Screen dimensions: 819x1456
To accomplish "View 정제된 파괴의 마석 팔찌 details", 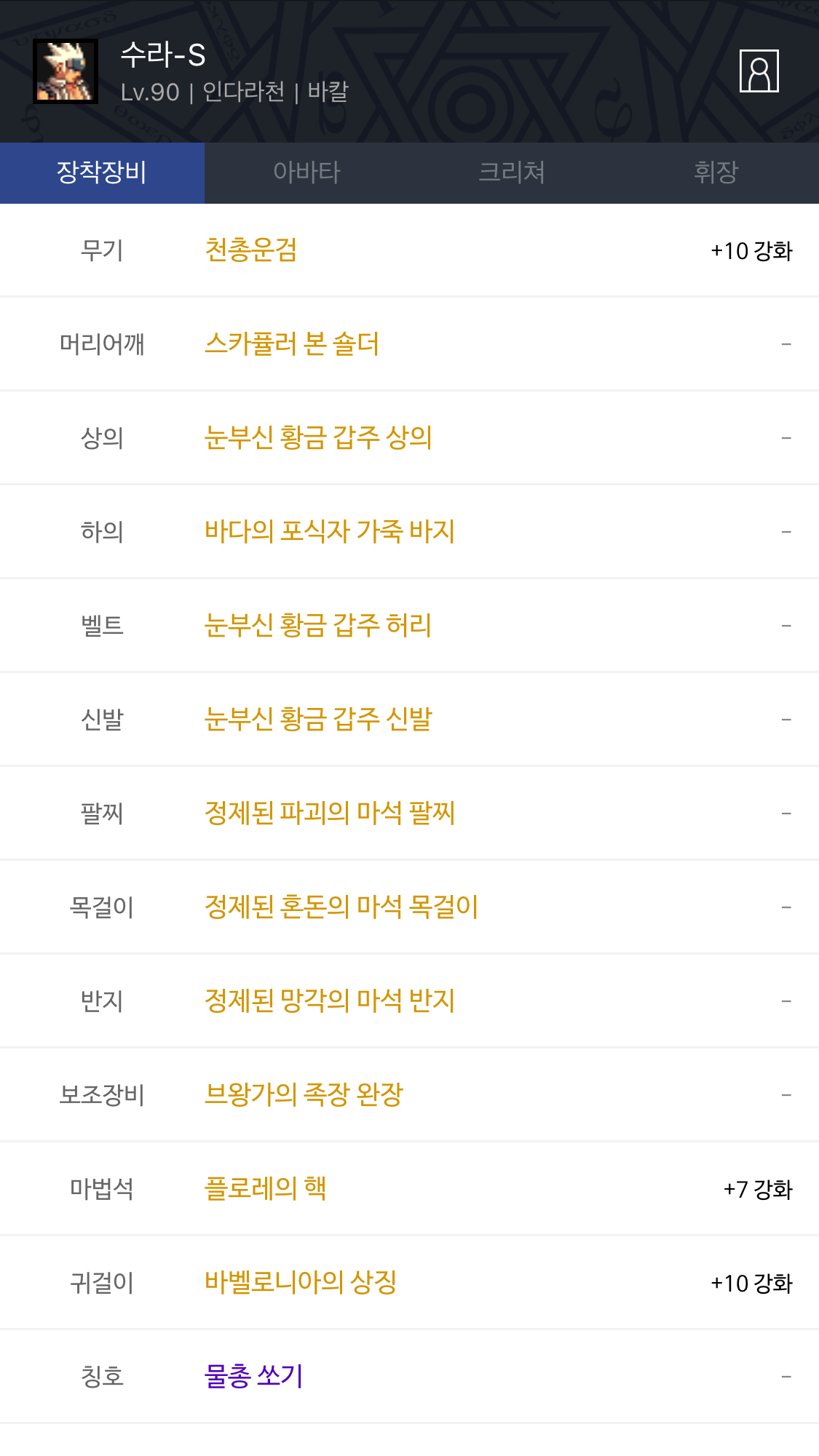I will pyautogui.click(x=329, y=813).
